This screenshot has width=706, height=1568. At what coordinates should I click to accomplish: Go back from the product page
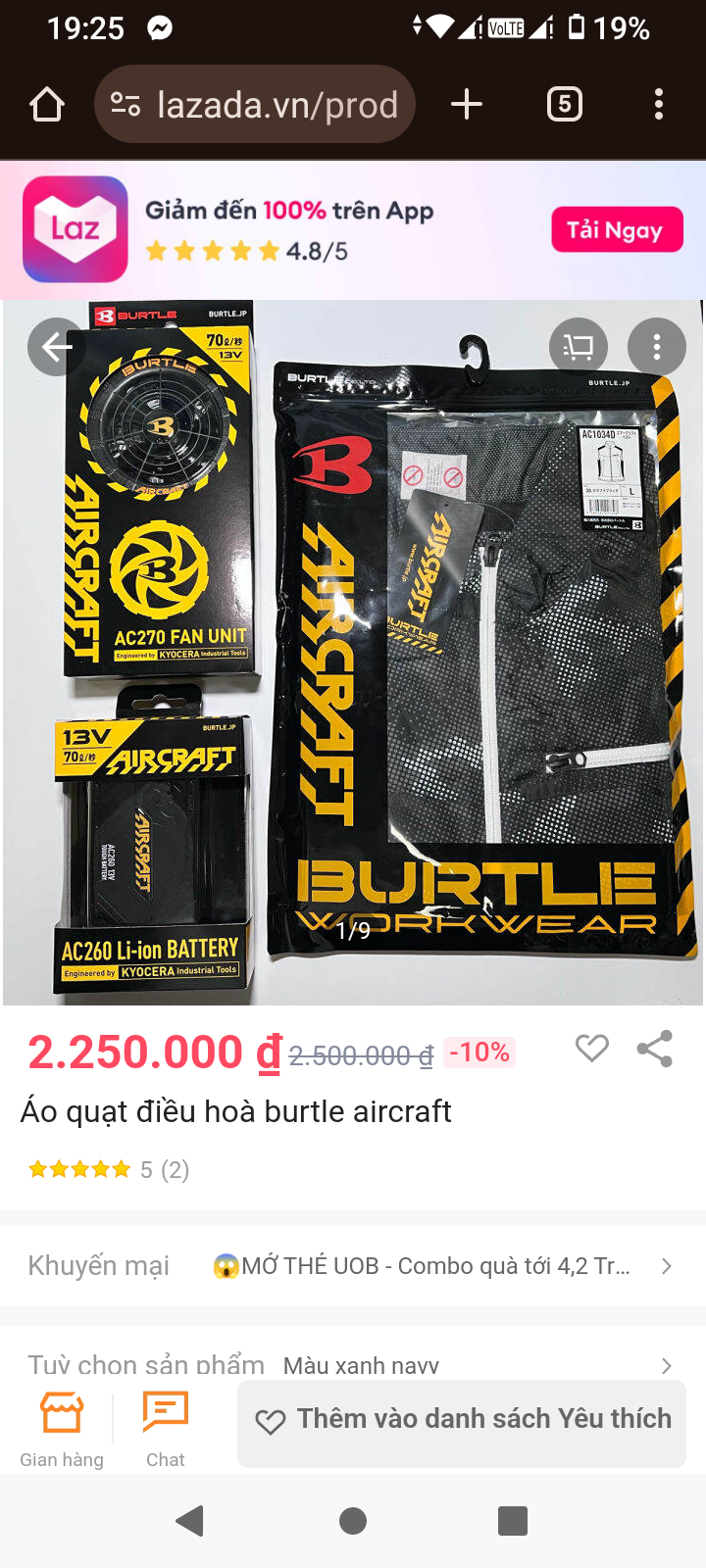(x=56, y=347)
